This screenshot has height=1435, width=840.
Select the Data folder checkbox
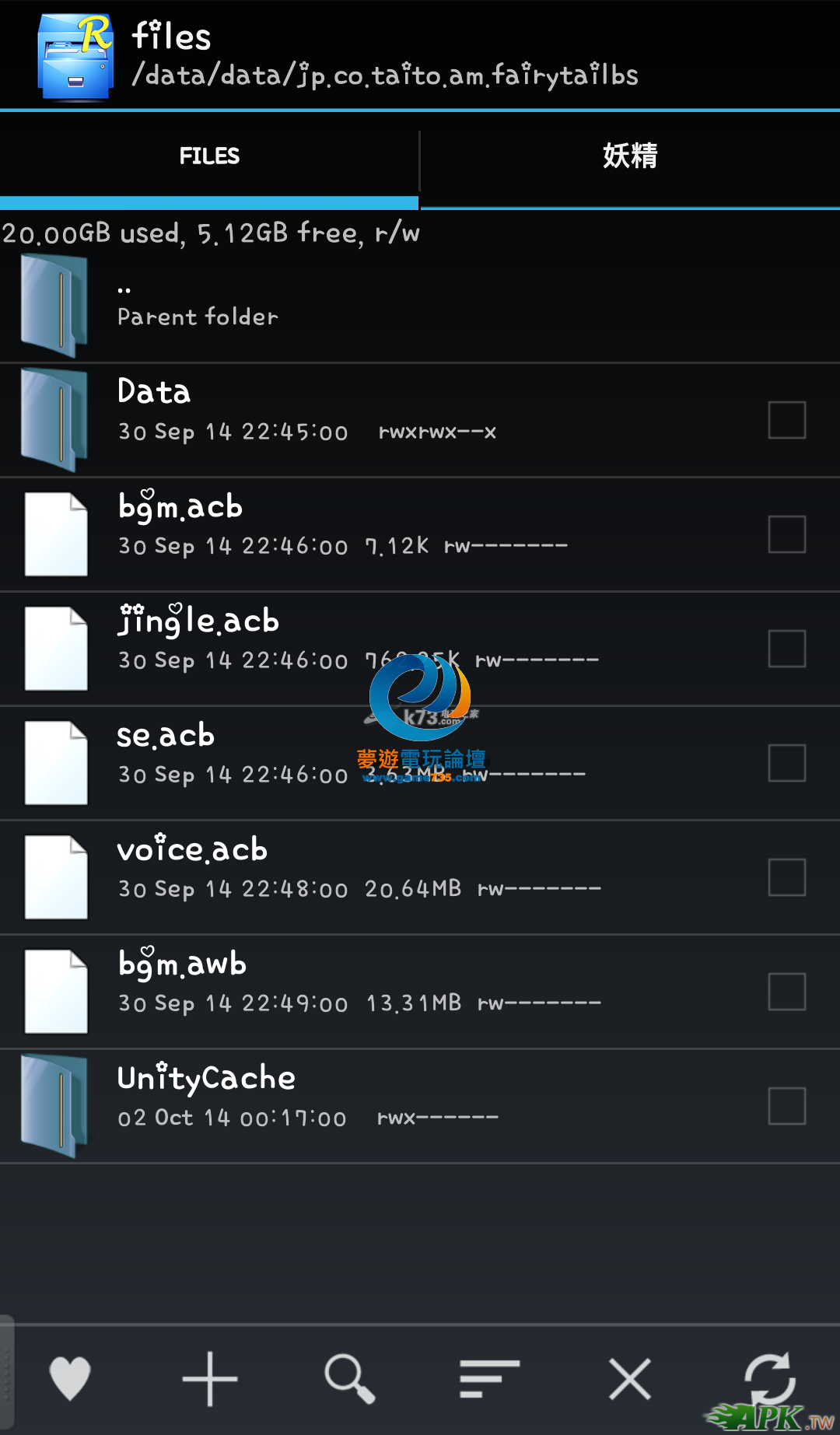pyautogui.click(x=786, y=420)
